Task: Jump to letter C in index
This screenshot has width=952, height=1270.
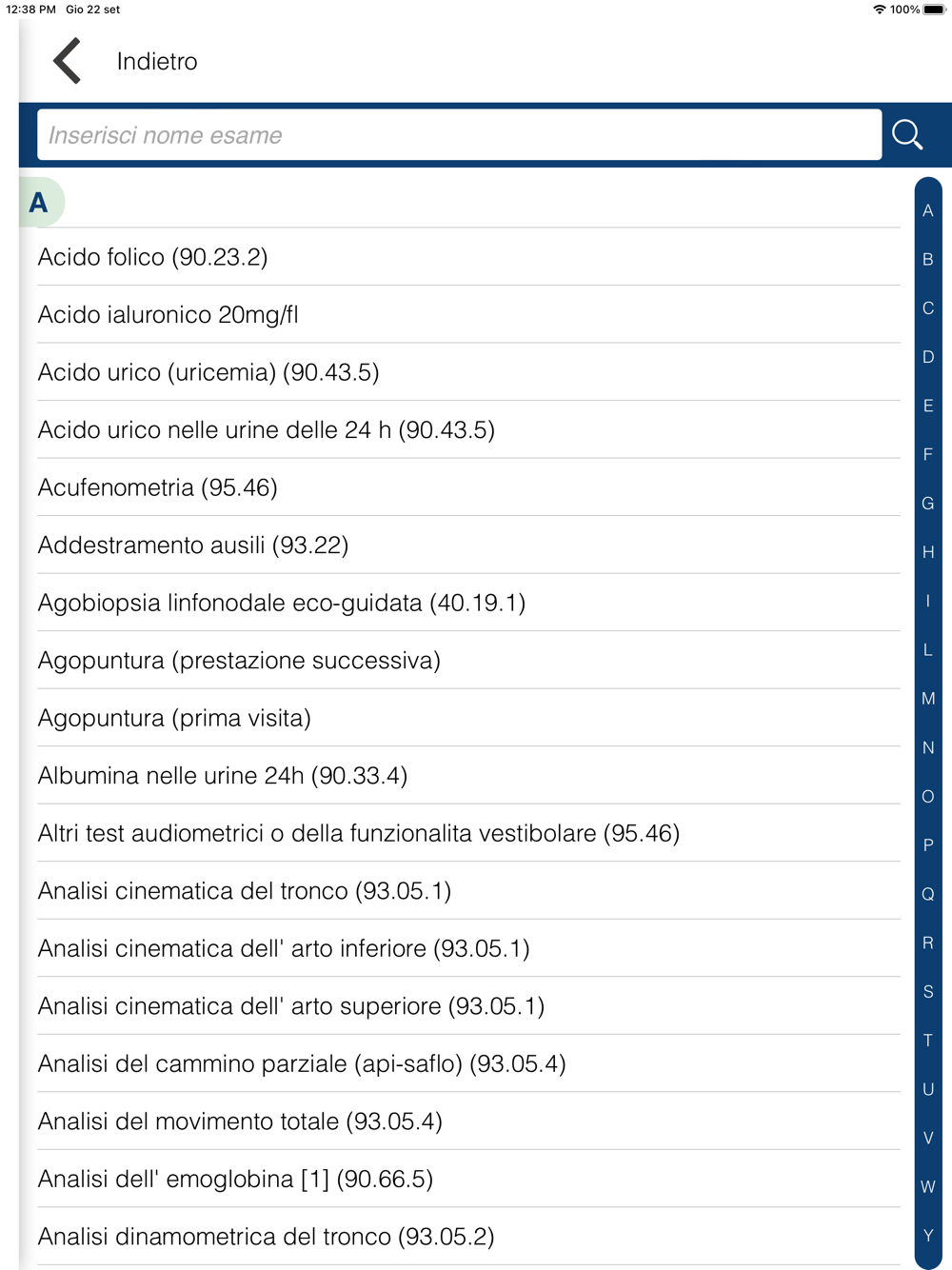Action: click(928, 308)
